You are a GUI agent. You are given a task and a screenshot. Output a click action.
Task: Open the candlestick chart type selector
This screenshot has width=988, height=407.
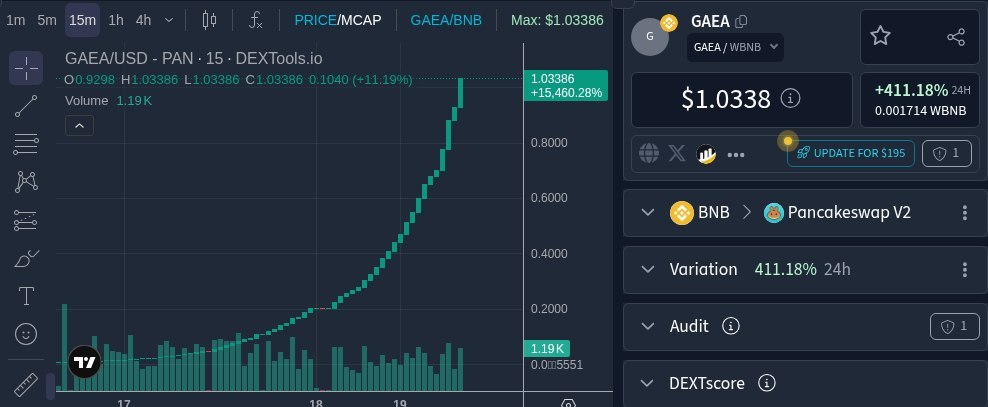[x=209, y=20]
